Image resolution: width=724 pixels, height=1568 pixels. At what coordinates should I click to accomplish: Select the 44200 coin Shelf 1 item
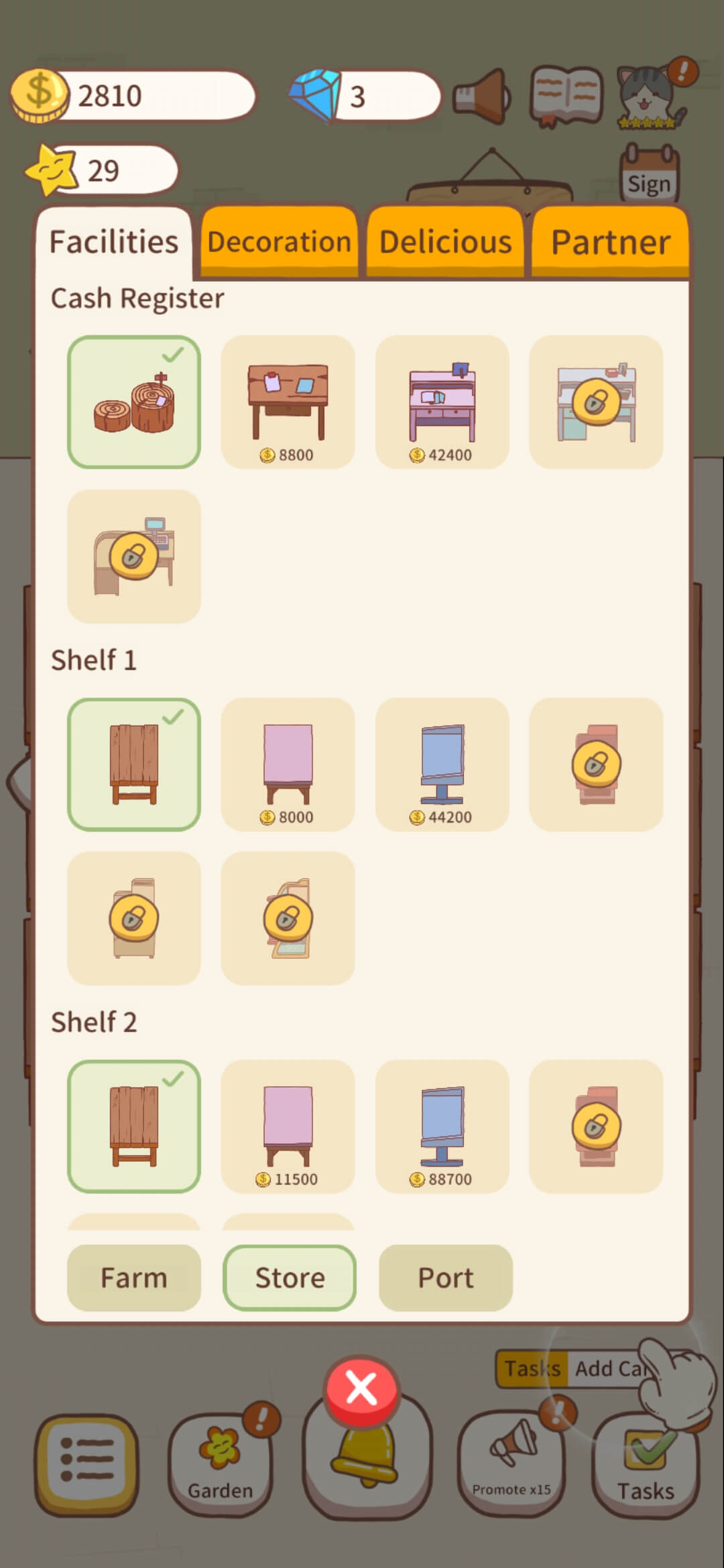click(x=442, y=765)
